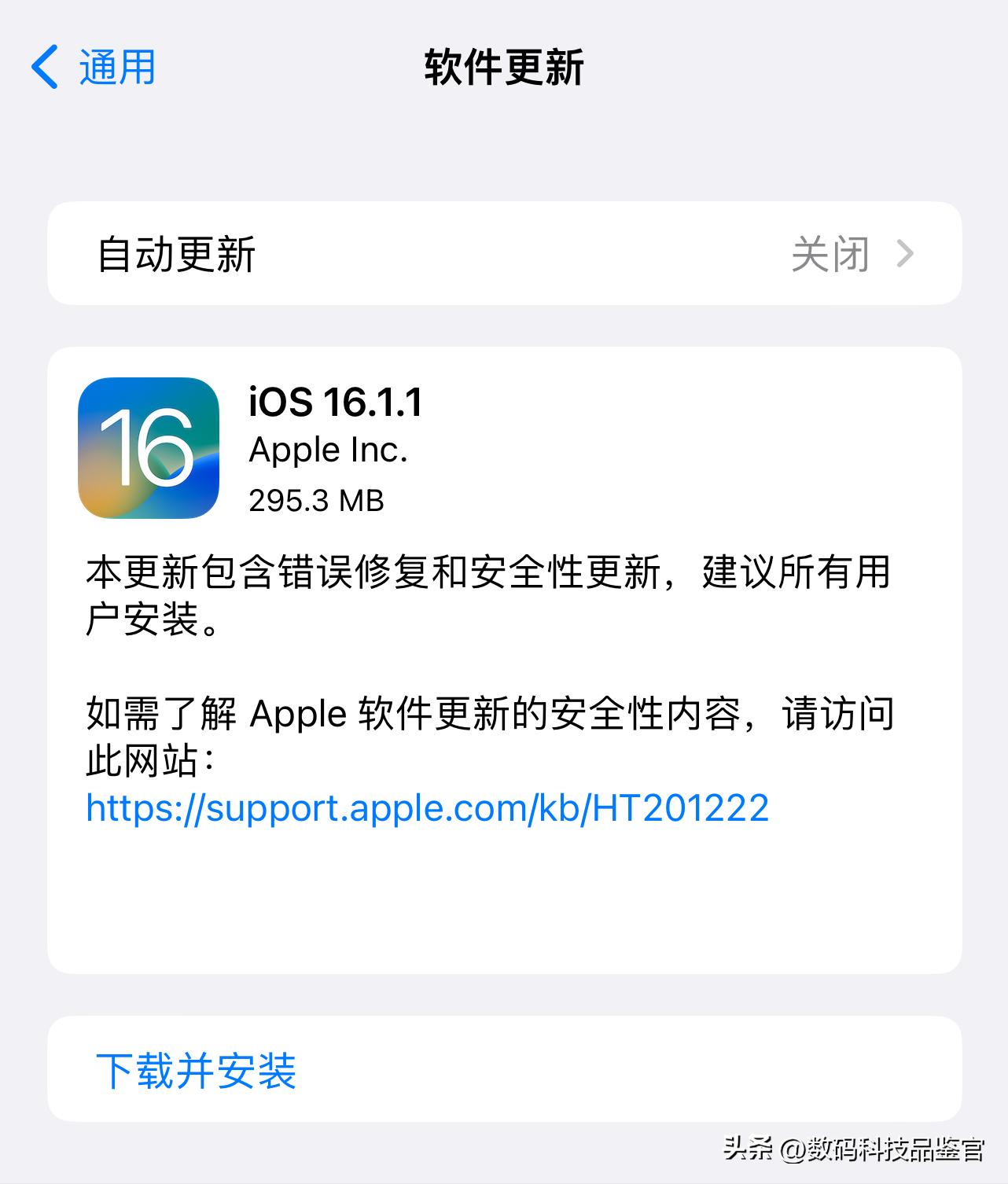Tap the 关闭 status of automatic updates
The image size is (1008, 1184).
831,253
